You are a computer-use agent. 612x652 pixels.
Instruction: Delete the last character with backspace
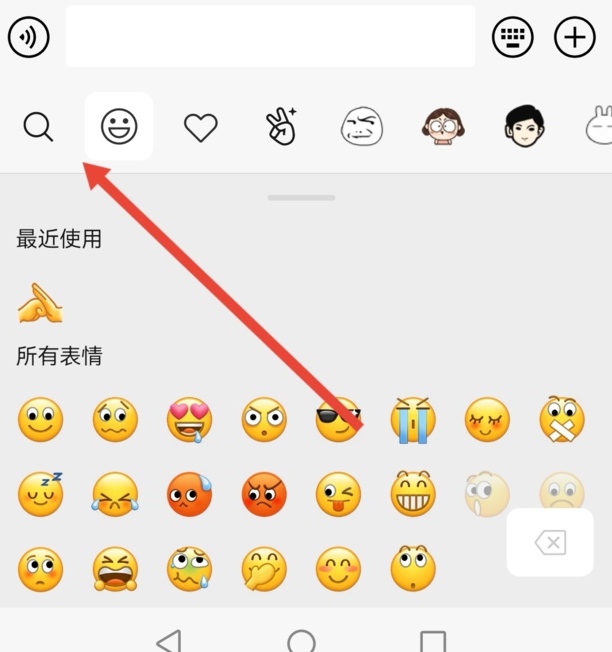coord(550,543)
